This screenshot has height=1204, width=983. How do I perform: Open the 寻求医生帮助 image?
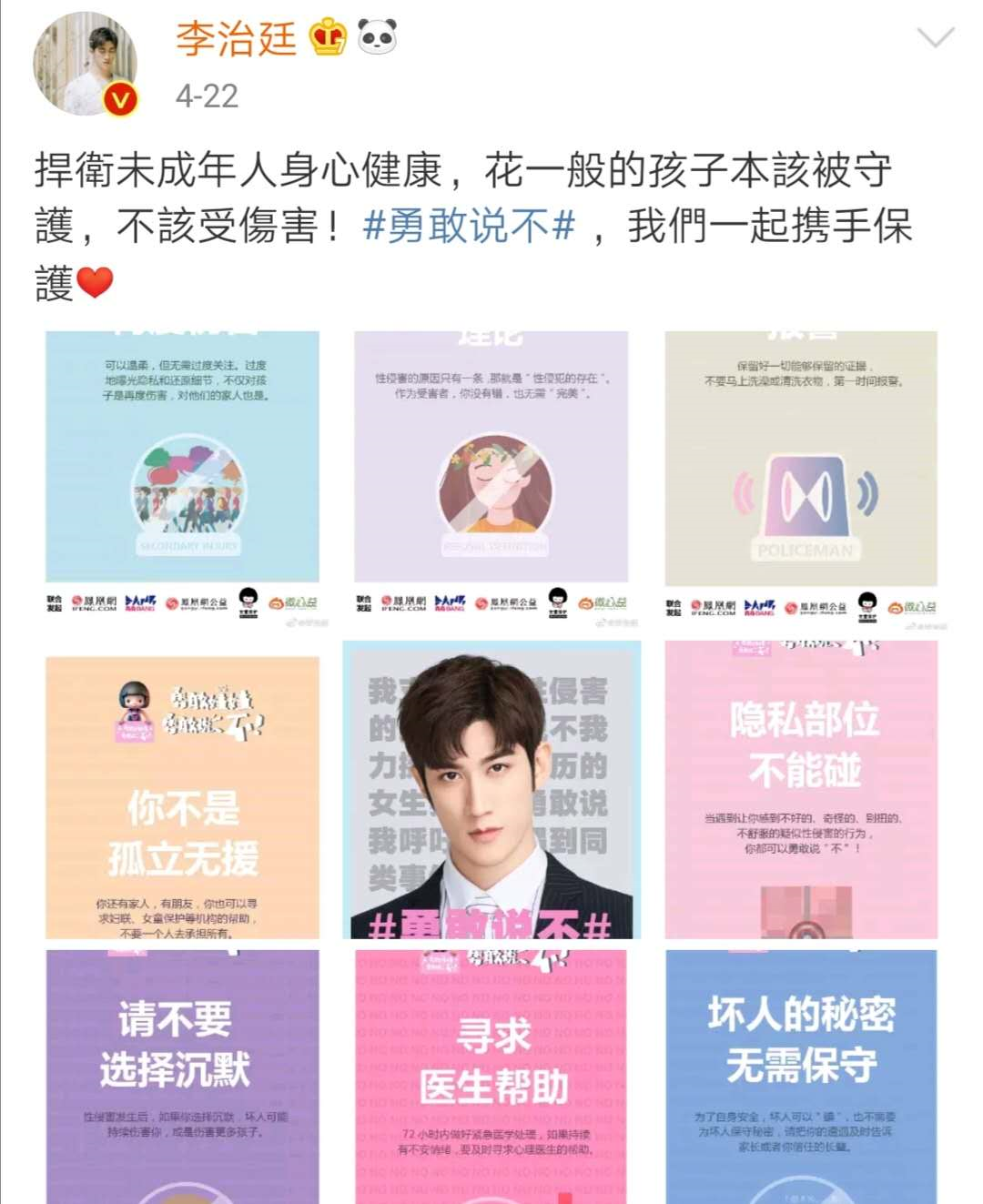pyautogui.click(x=491, y=1076)
